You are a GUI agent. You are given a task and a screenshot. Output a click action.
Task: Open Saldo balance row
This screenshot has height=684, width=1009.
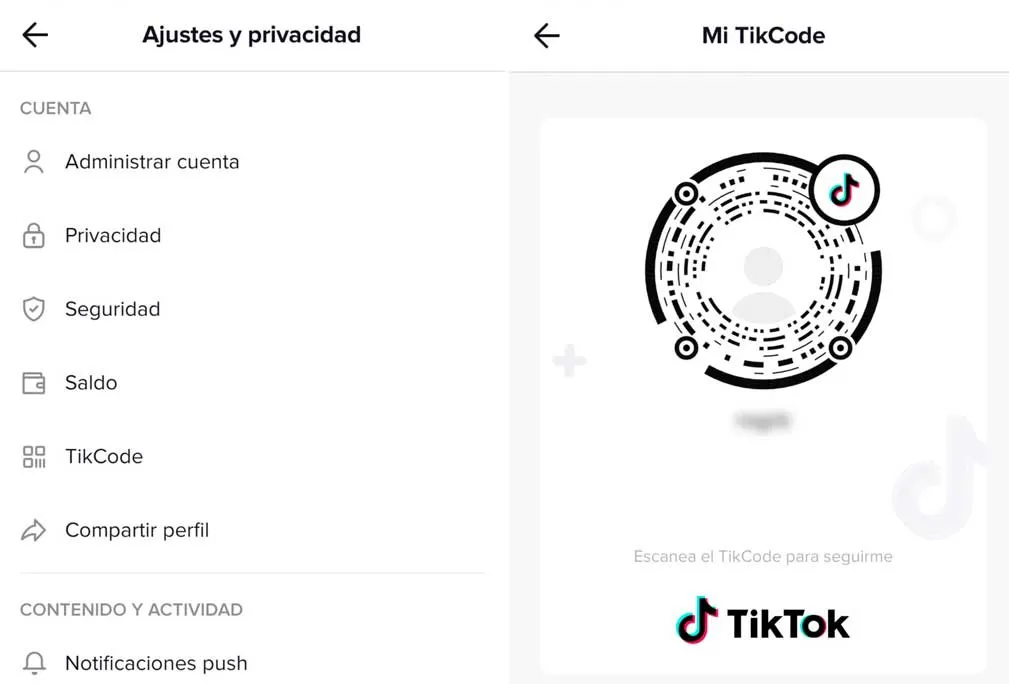[91, 383]
